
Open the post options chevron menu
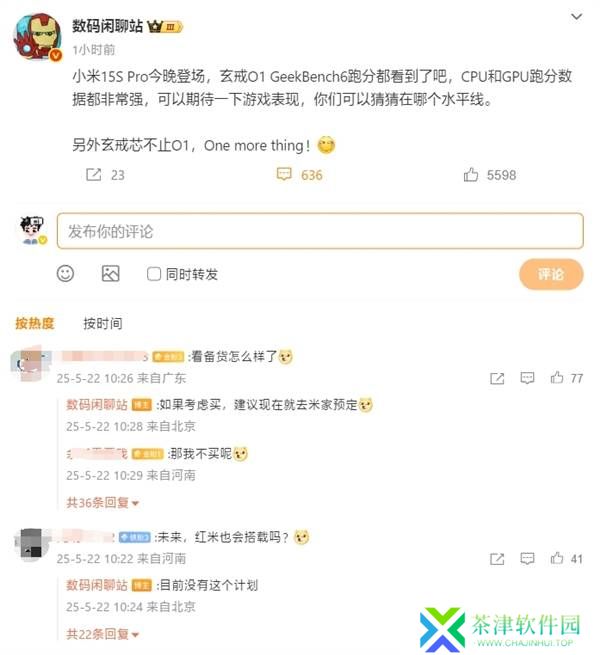[575, 17]
